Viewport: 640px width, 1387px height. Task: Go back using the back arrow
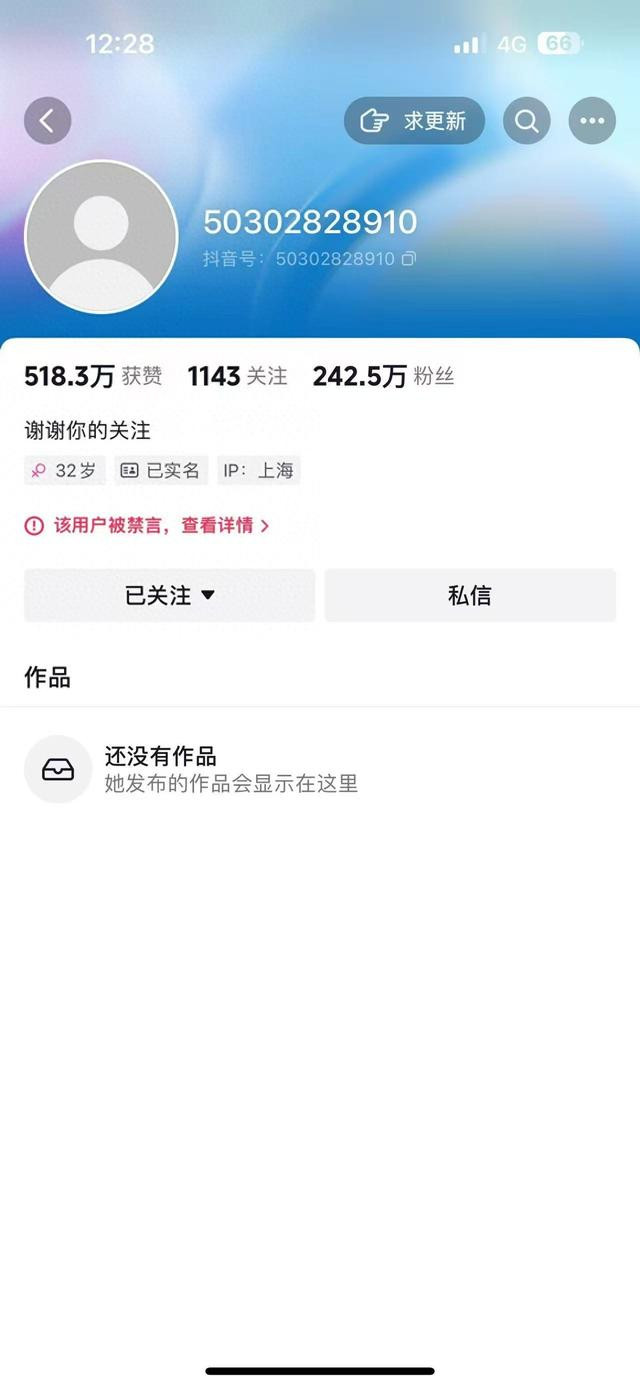(48, 121)
